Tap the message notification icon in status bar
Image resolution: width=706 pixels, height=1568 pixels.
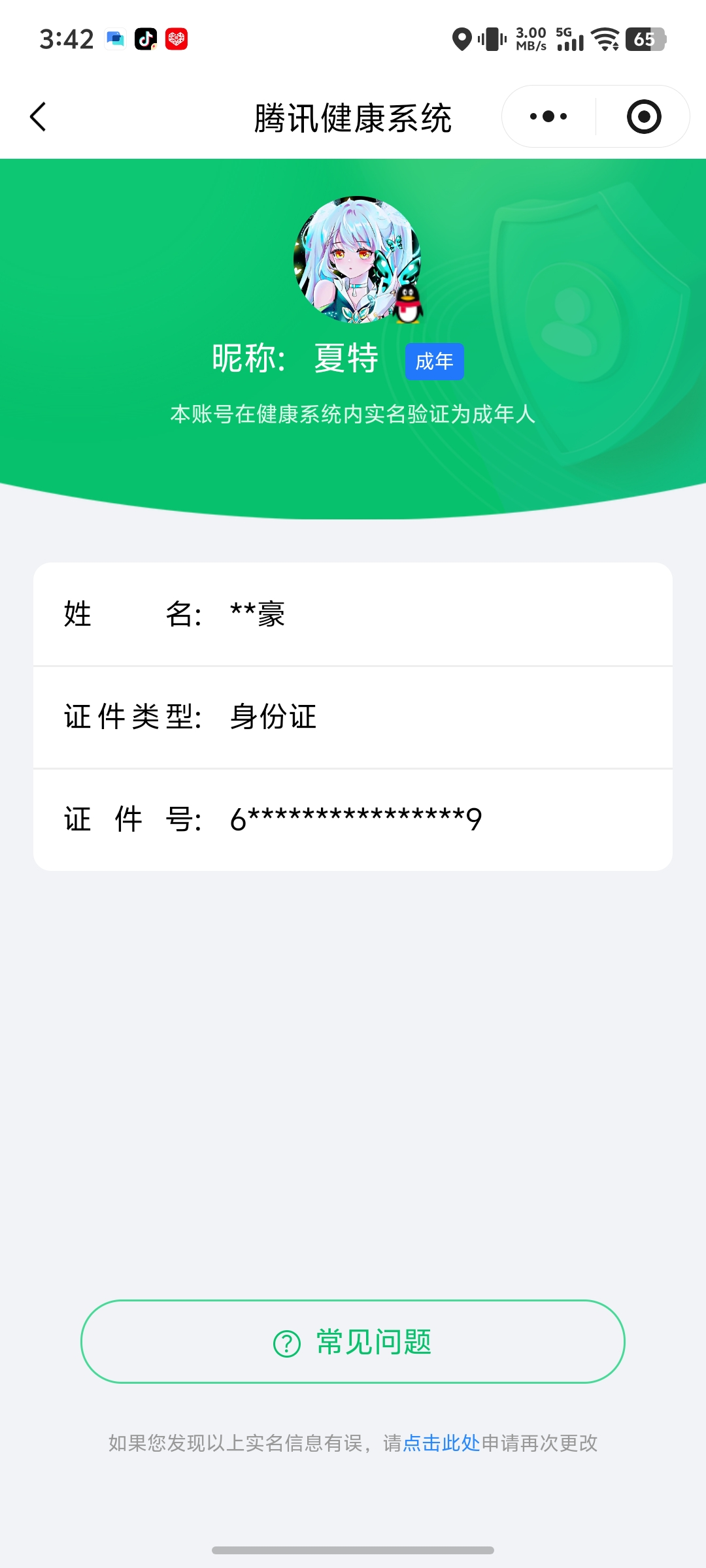coord(114,39)
